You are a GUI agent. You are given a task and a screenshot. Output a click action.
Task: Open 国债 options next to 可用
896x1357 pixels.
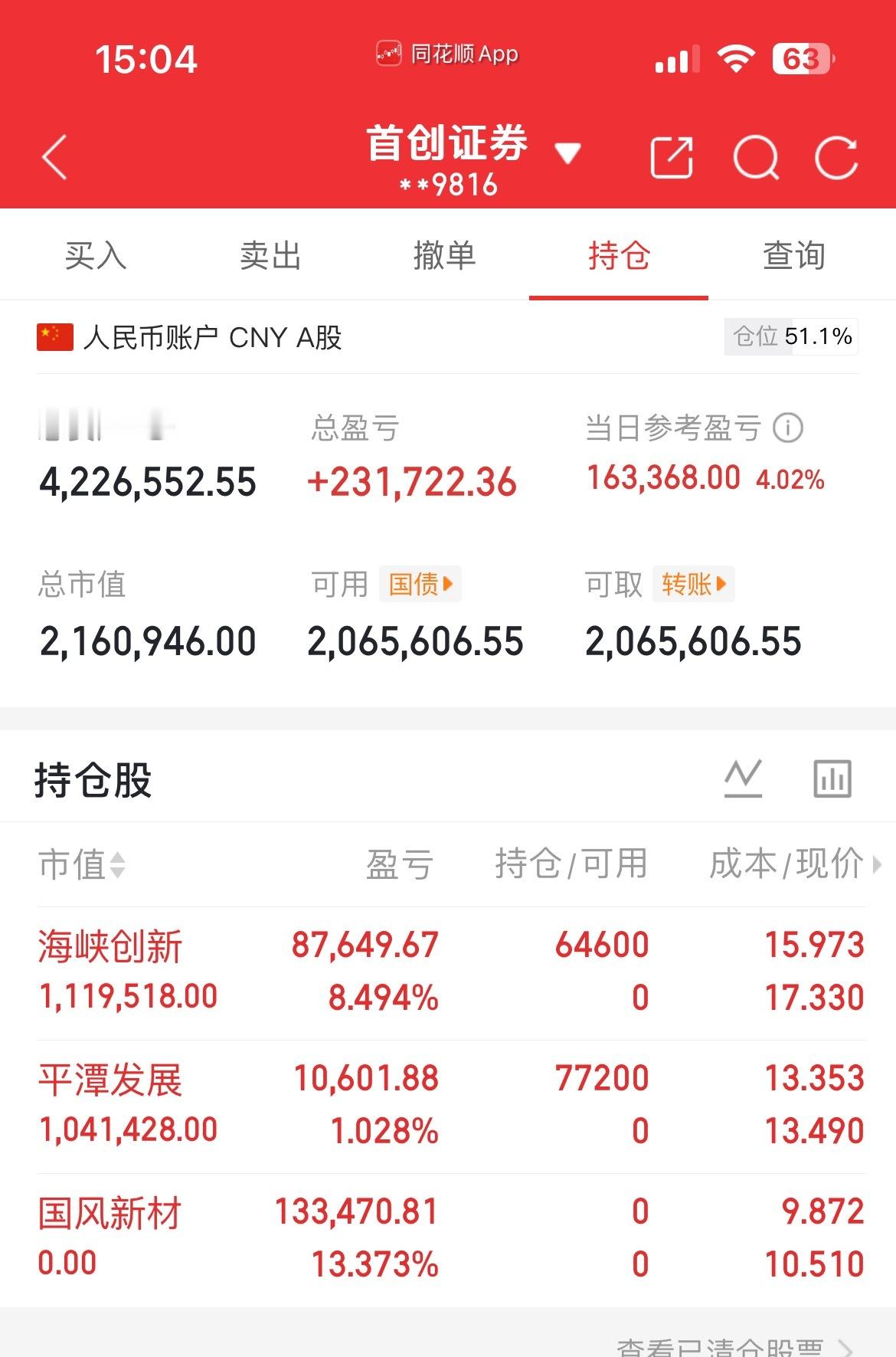point(420,584)
